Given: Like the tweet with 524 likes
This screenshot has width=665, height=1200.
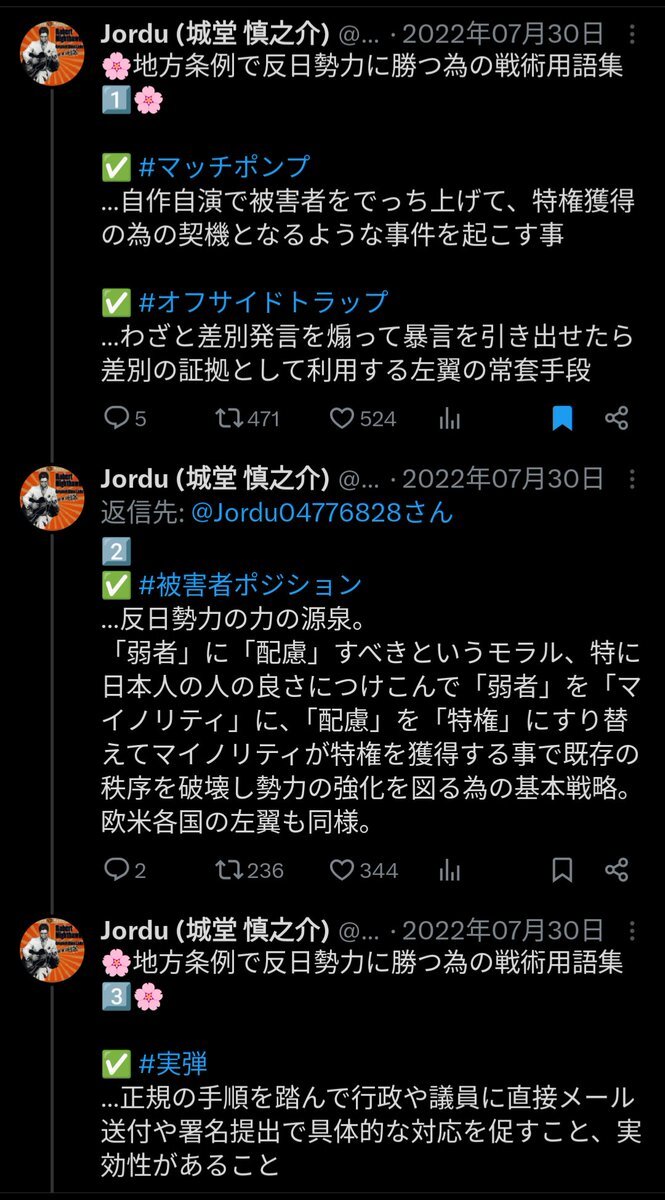Looking at the screenshot, I should [x=343, y=419].
